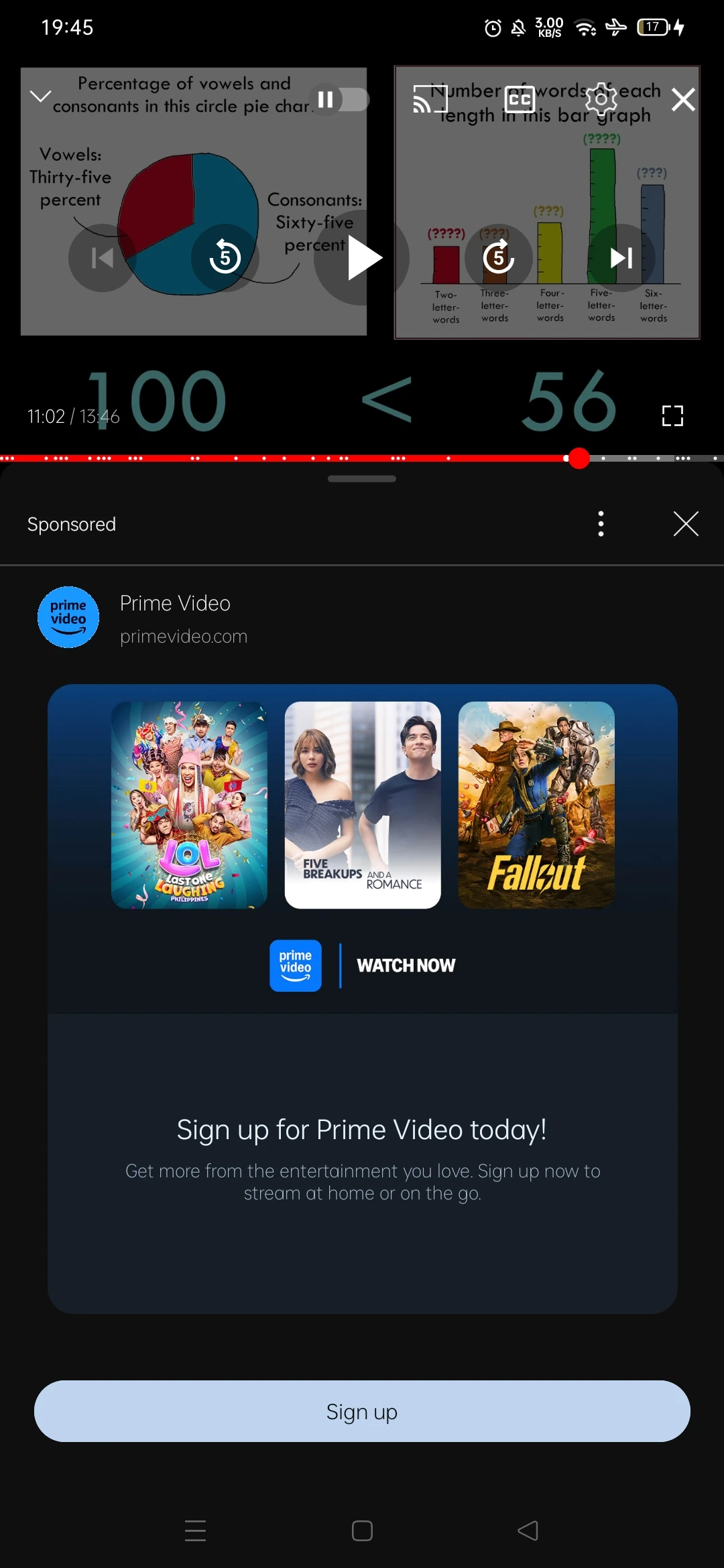Go back to the previous video
Screen dimensions: 724x1568
[x=102, y=258]
